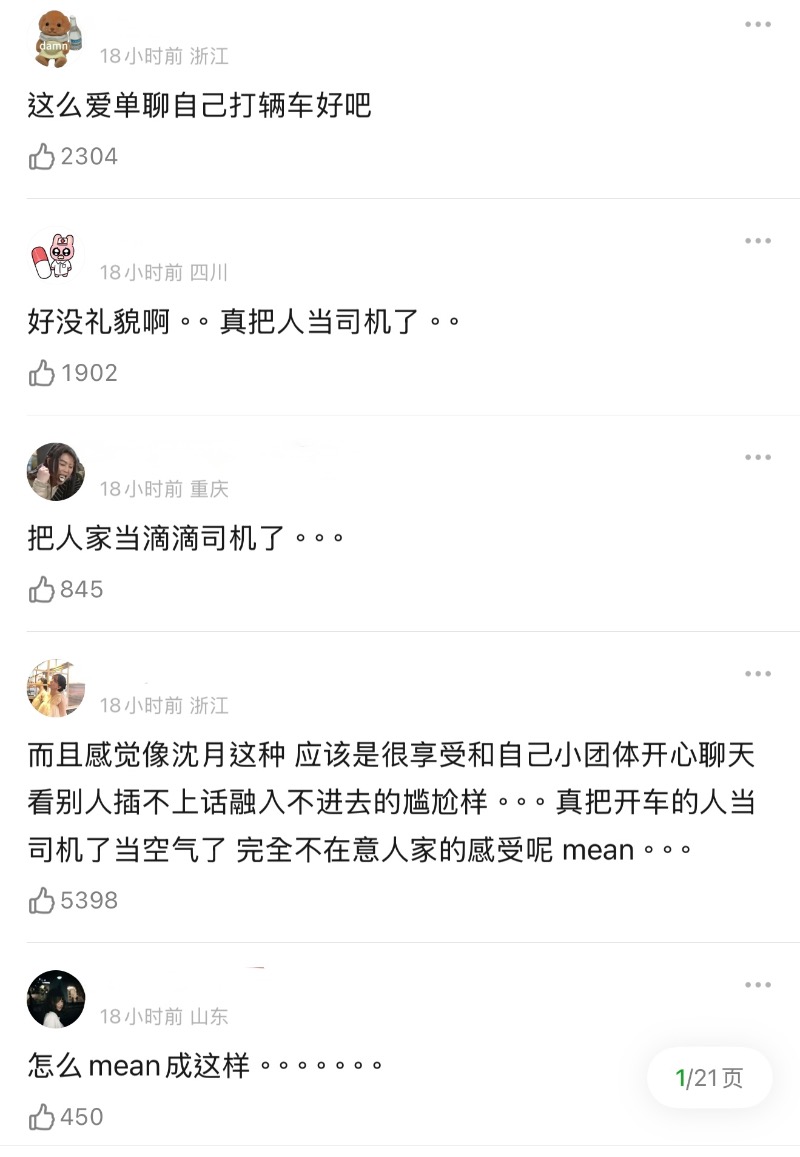The width and height of the screenshot is (800, 1157).
Task: View the 重庆 commenter's profile picture
Action: point(56,472)
